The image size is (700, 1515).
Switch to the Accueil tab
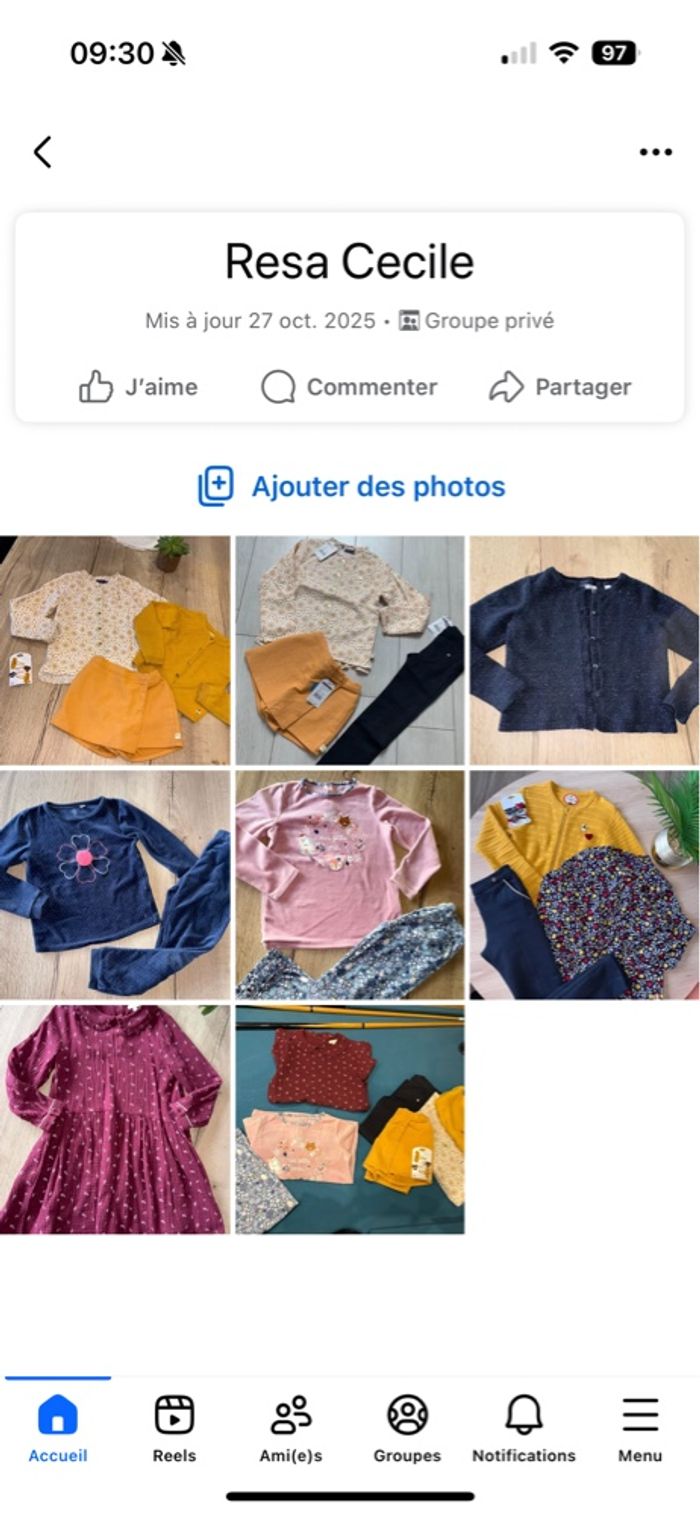pyautogui.click(x=58, y=1429)
